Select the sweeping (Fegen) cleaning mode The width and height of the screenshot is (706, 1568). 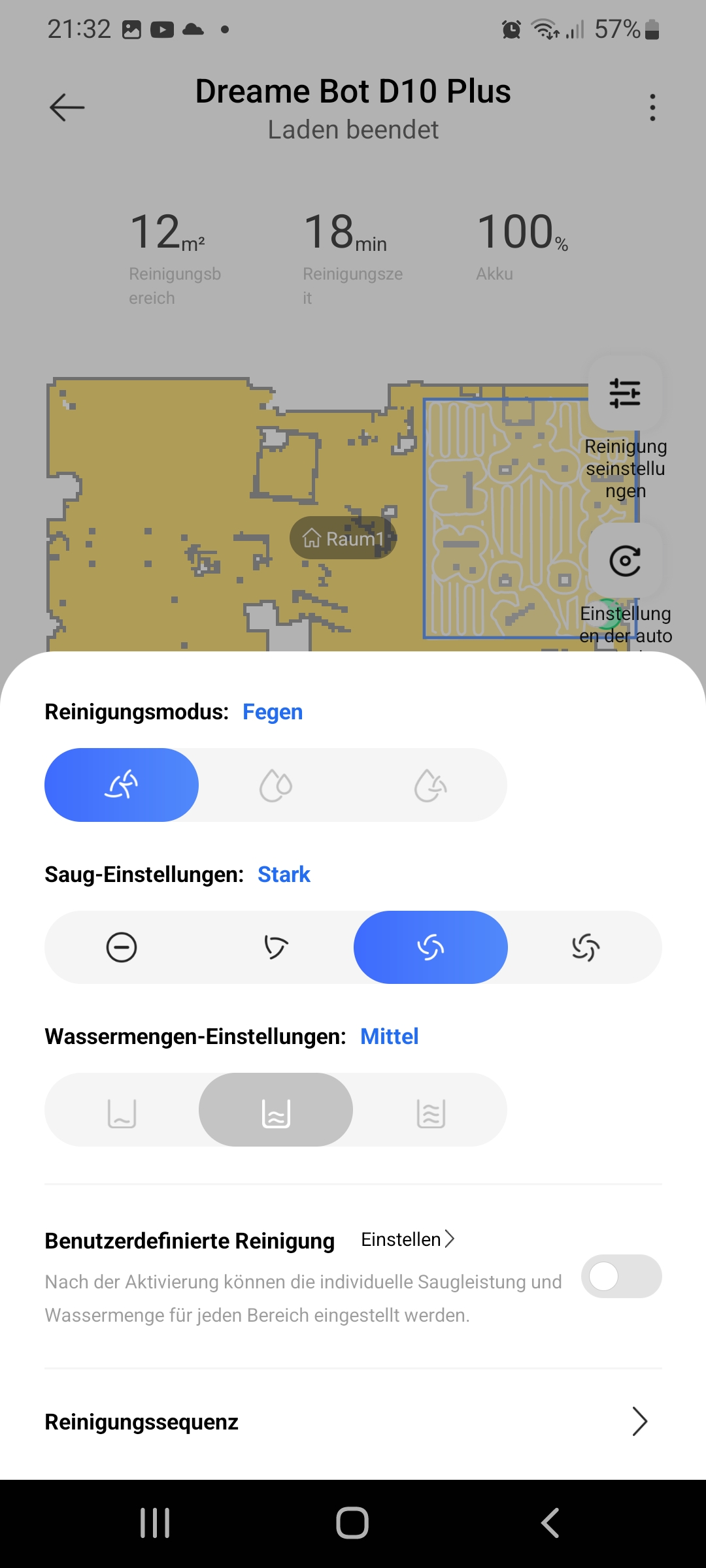coord(122,785)
